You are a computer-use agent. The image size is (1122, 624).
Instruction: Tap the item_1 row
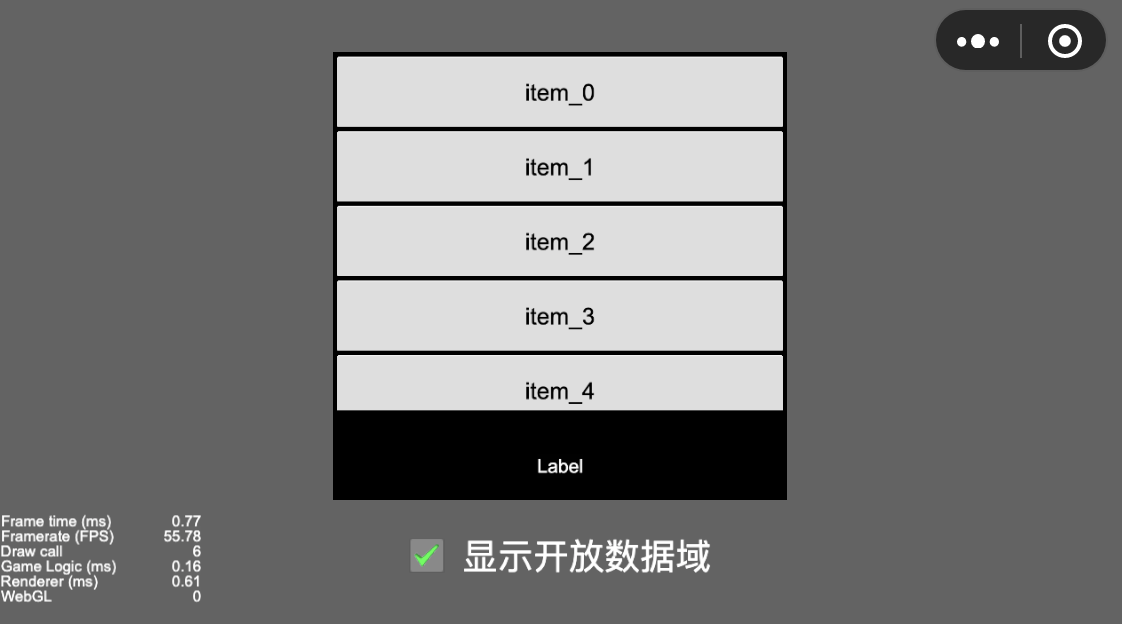[559, 167]
